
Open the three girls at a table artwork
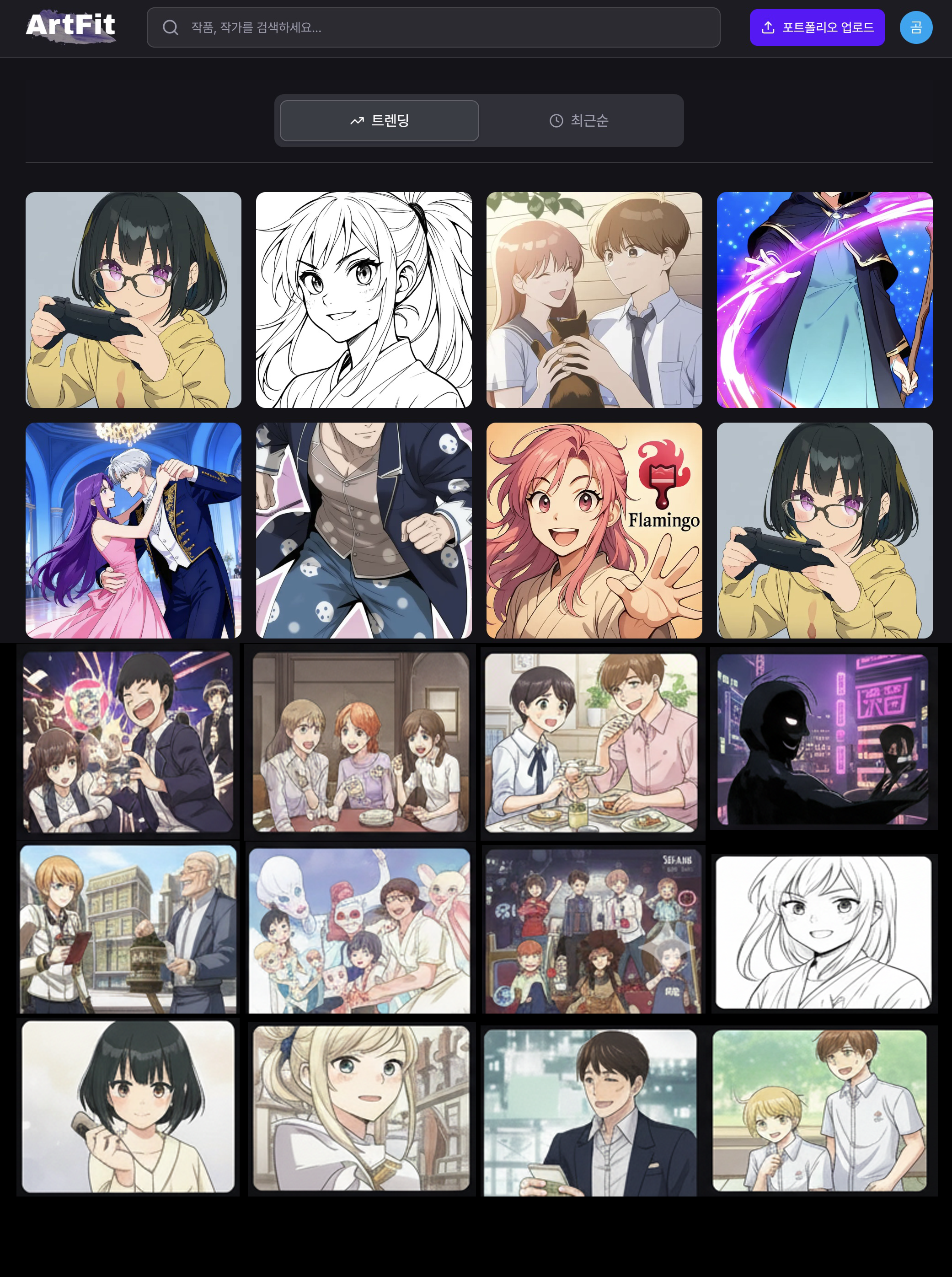pyautogui.click(x=360, y=742)
